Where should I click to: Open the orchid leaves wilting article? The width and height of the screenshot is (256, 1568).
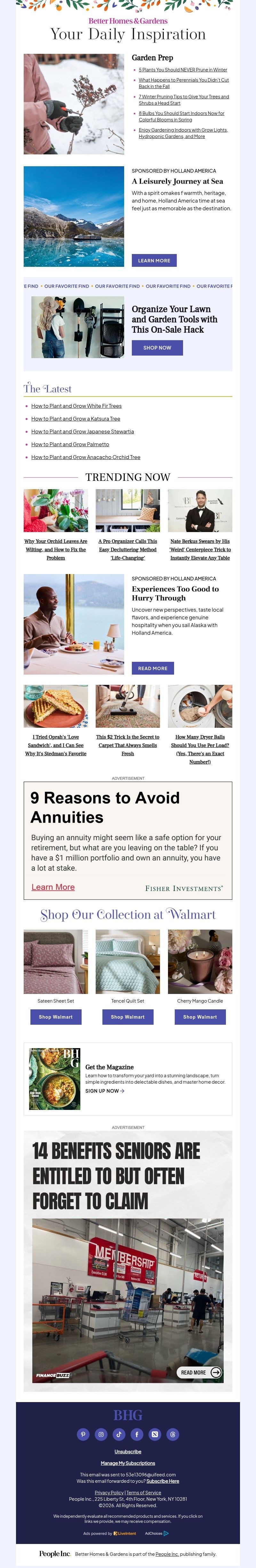56,549
